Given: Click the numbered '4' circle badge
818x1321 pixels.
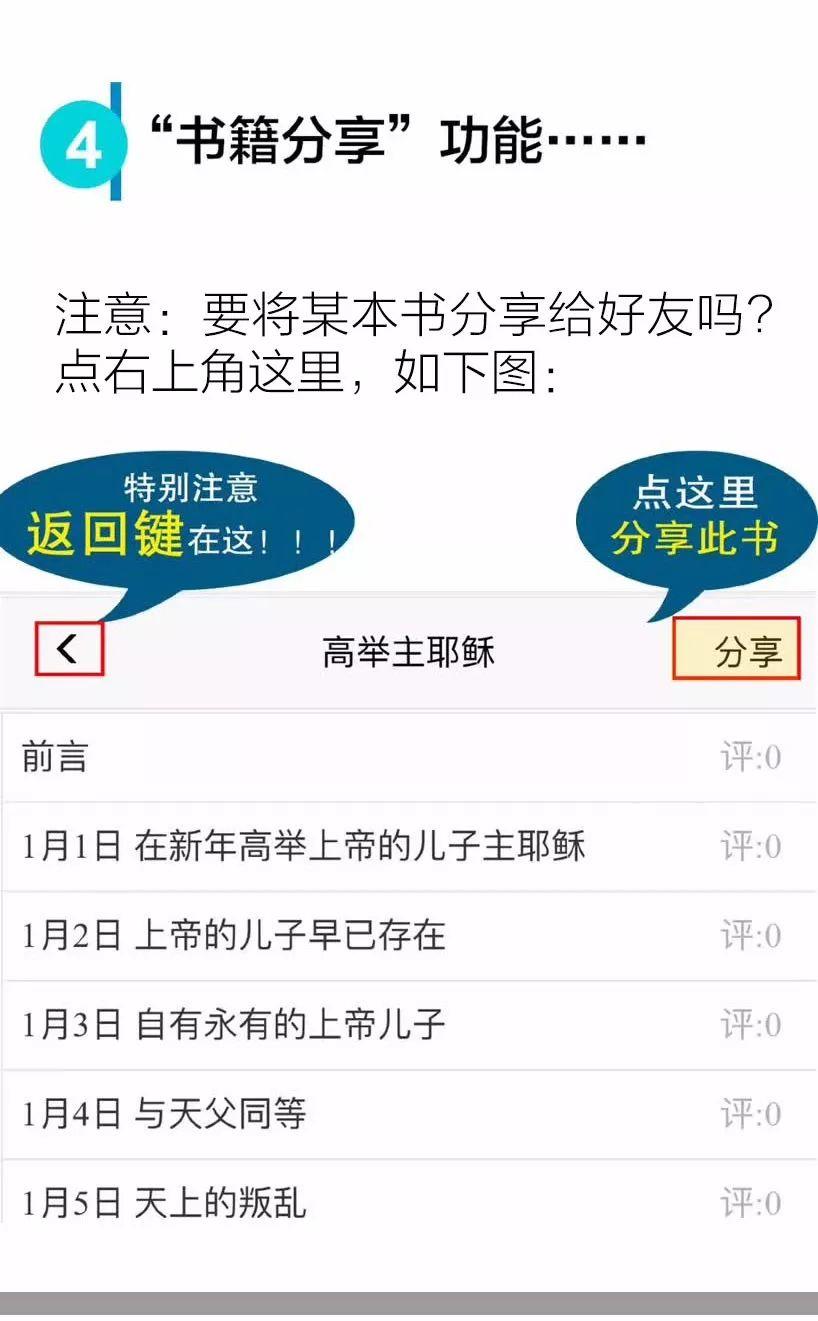Looking at the screenshot, I should tap(83, 143).
